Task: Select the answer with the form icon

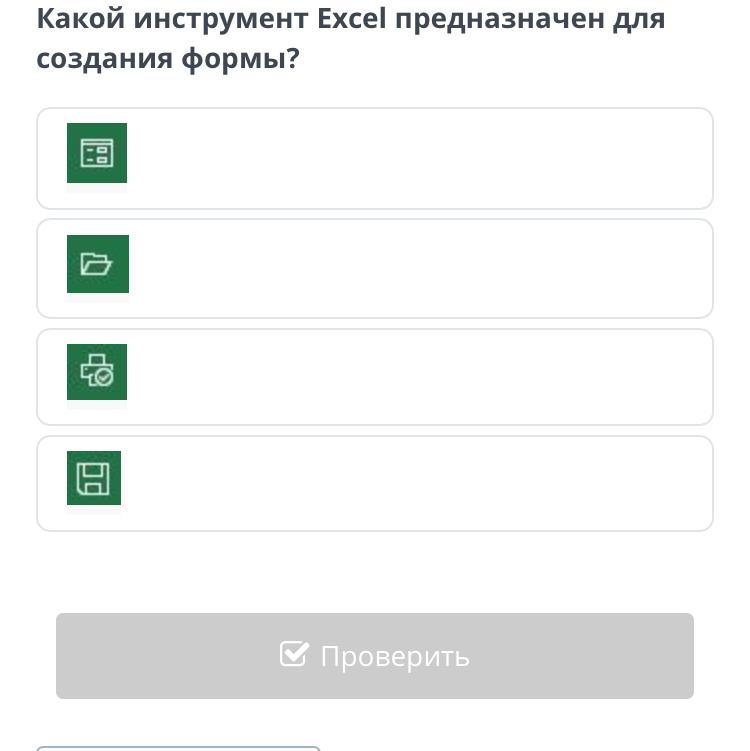Action: click(x=375, y=159)
